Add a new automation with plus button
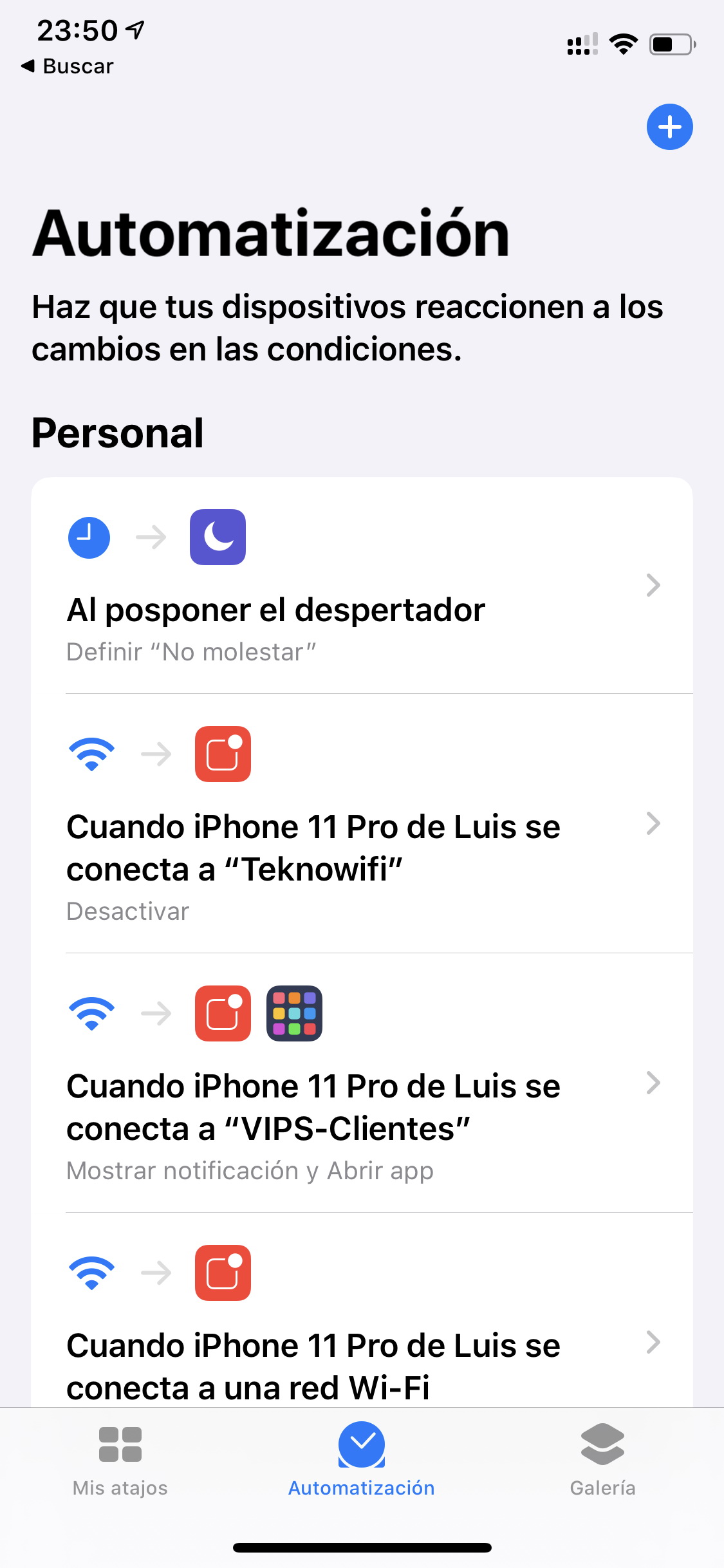The height and width of the screenshot is (1568, 724). pos(669,127)
